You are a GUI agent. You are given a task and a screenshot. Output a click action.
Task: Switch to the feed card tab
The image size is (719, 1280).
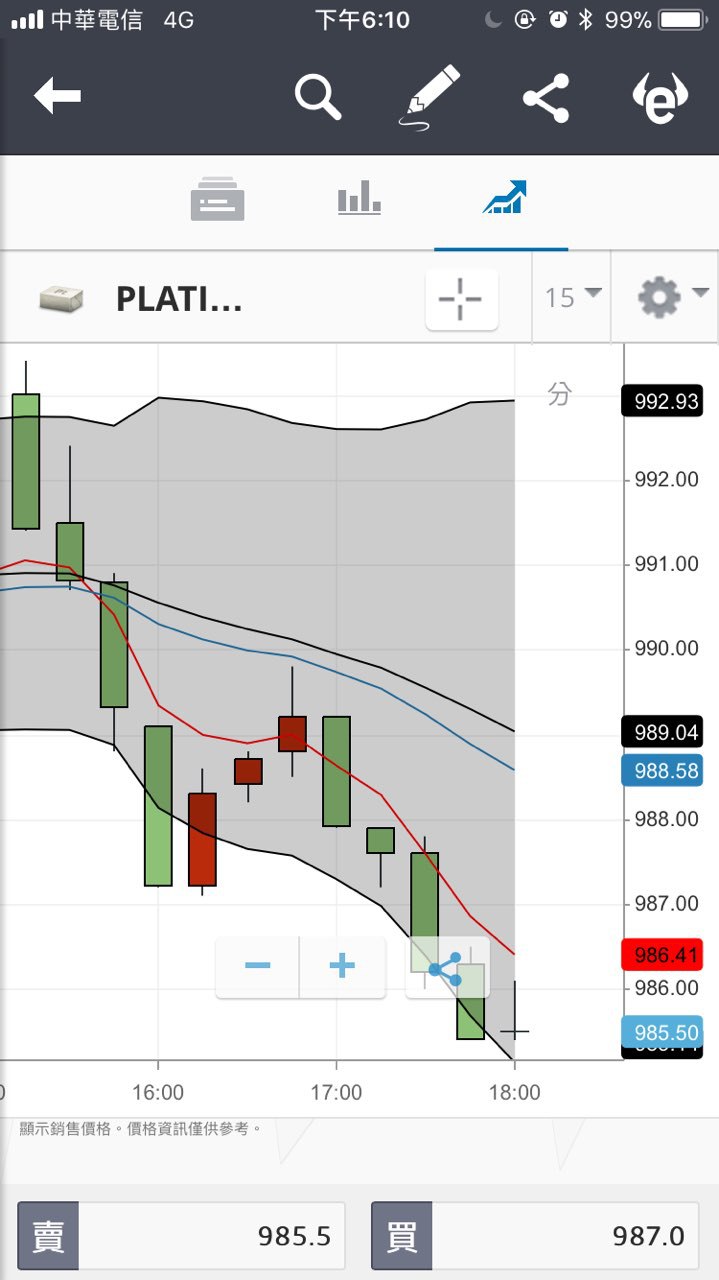point(217,199)
